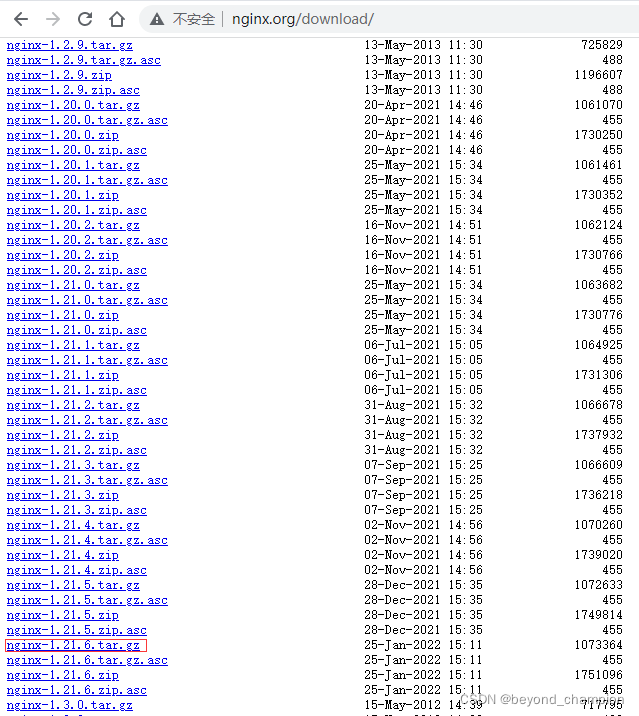Viewport: 639px width, 716px height.
Task: Open nginx-1.21.1.tar.gz link
Action: (x=73, y=345)
